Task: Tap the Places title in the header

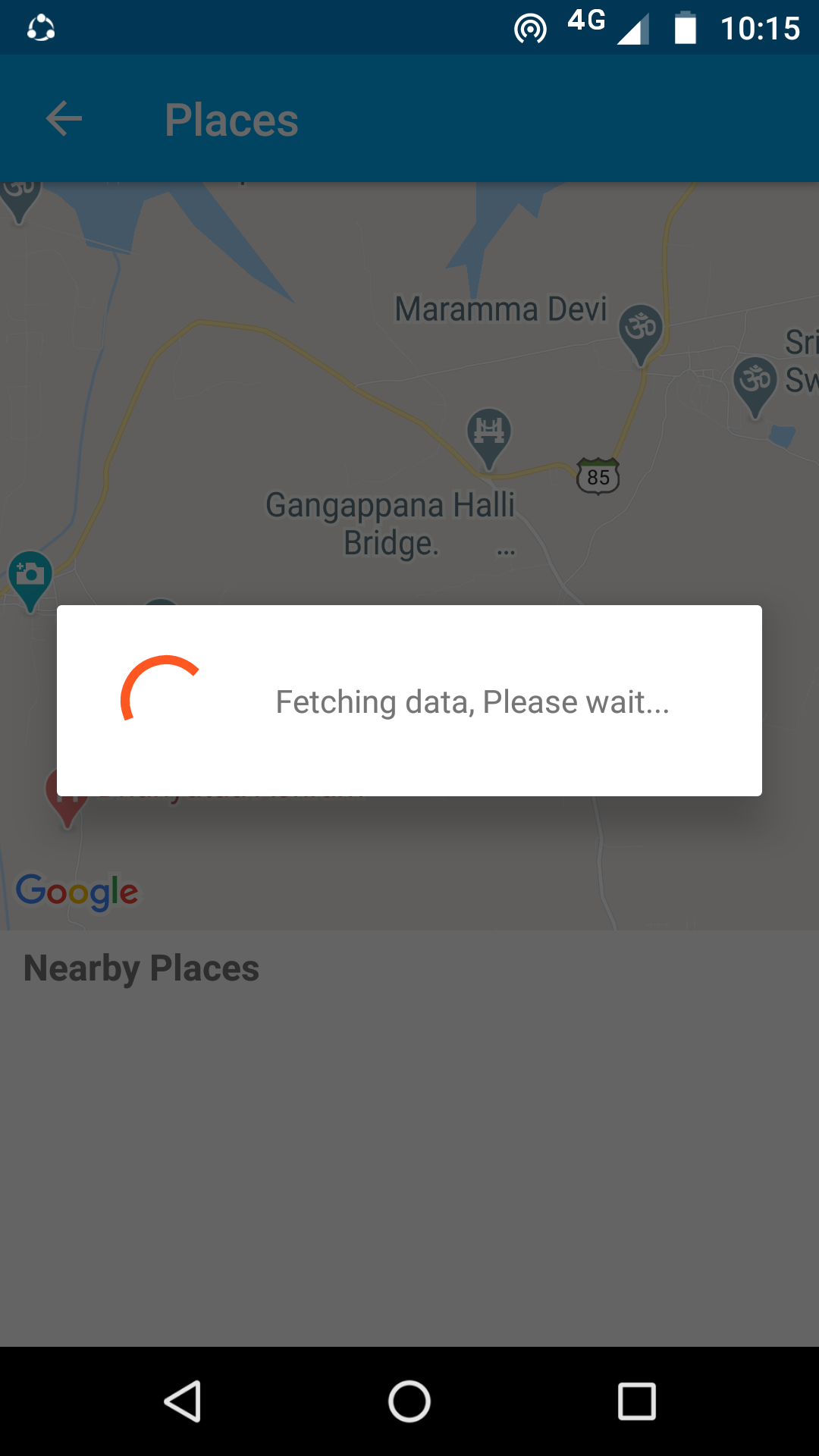Action: click(x=231, y=118)
